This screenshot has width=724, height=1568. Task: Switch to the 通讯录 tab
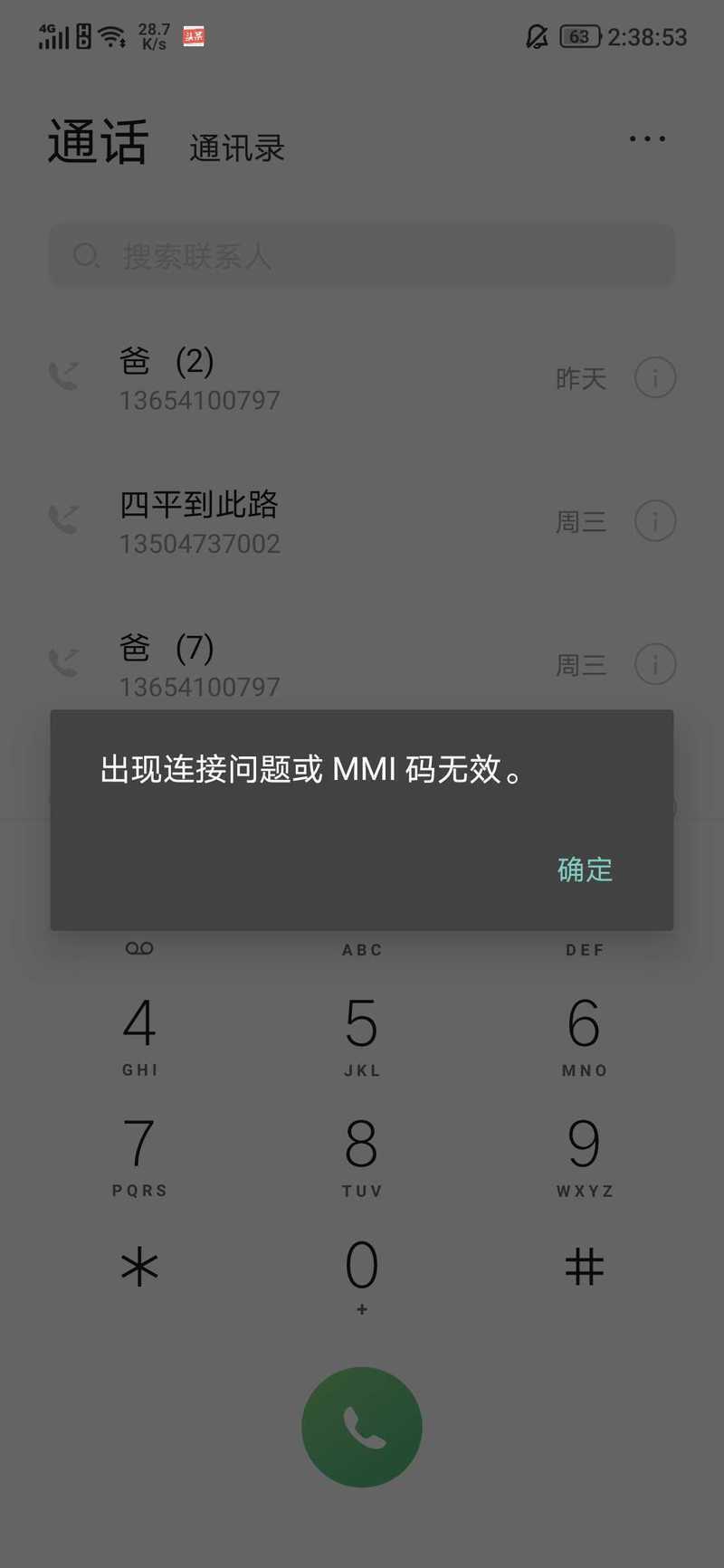tap(237, 148)
